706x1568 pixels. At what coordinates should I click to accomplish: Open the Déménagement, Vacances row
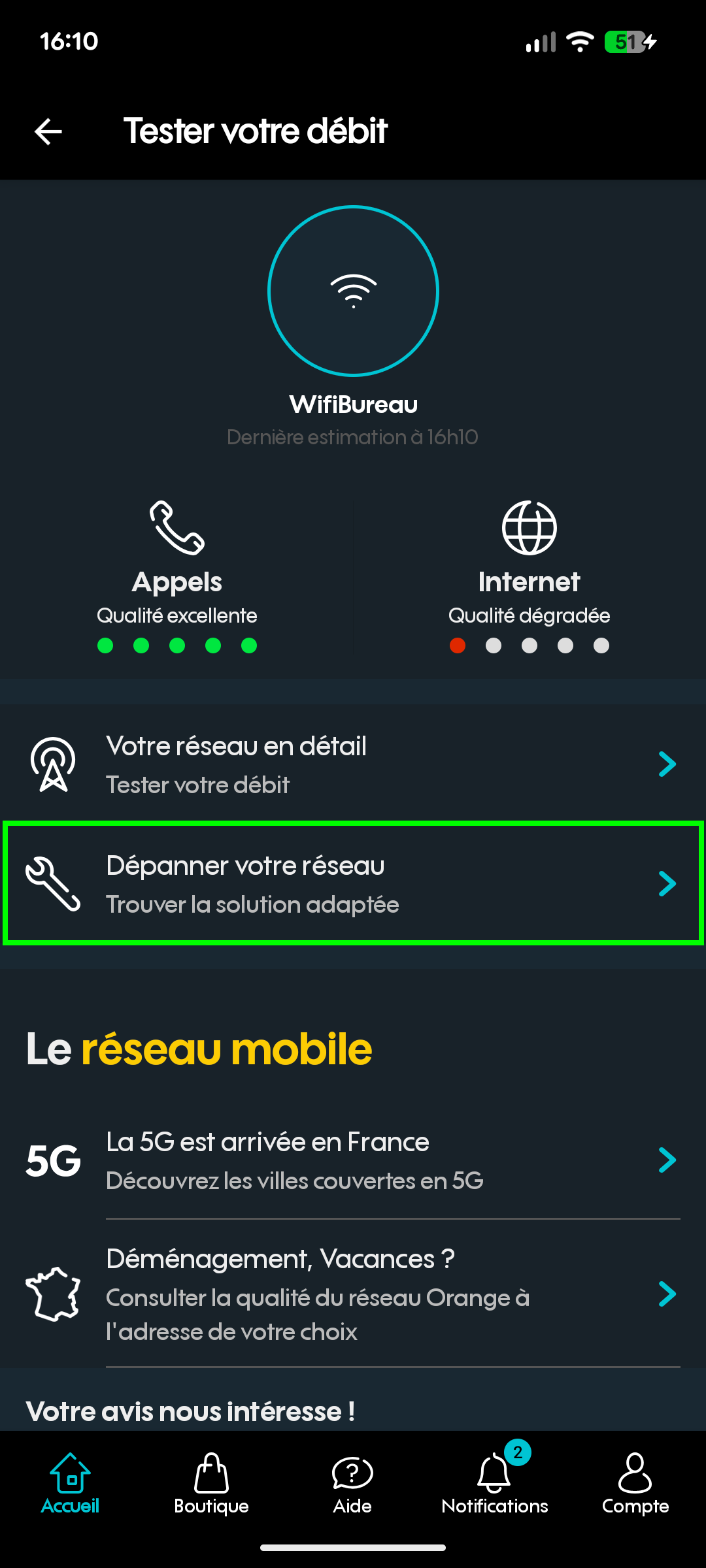point(353,1294)
